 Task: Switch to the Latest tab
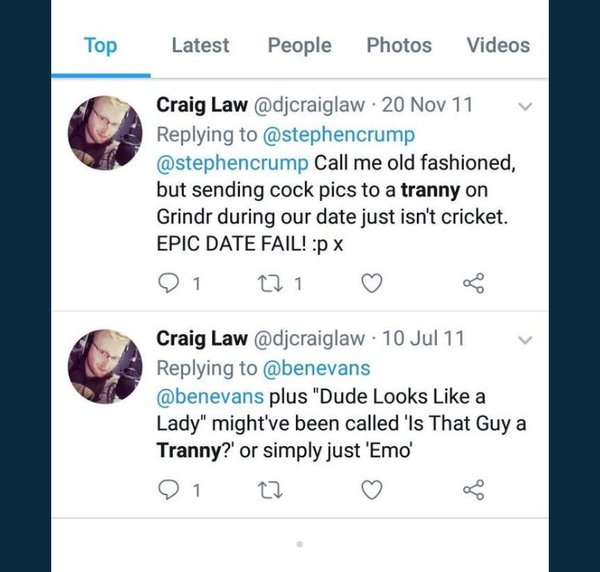pos(200,46)
